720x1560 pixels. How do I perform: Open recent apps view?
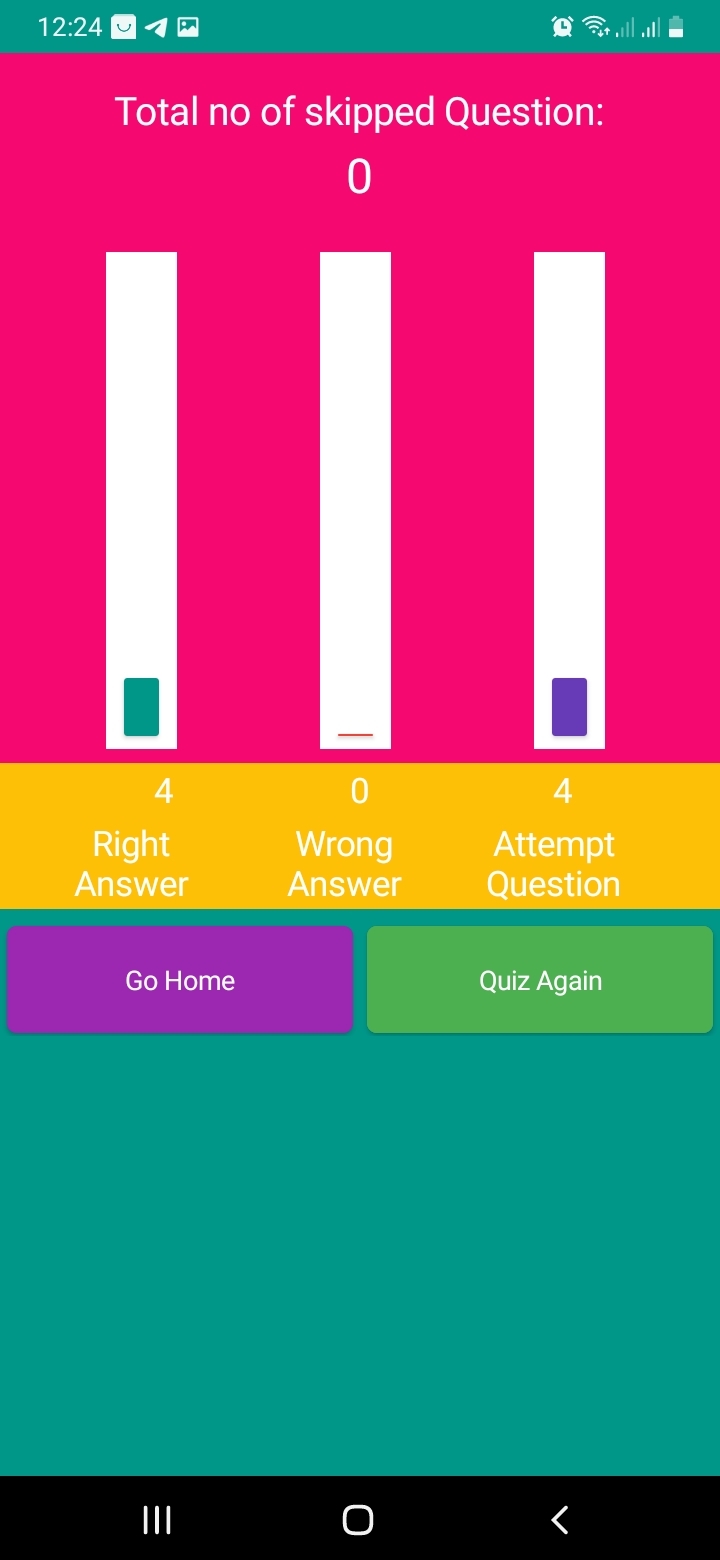[x=157, y=1520]
